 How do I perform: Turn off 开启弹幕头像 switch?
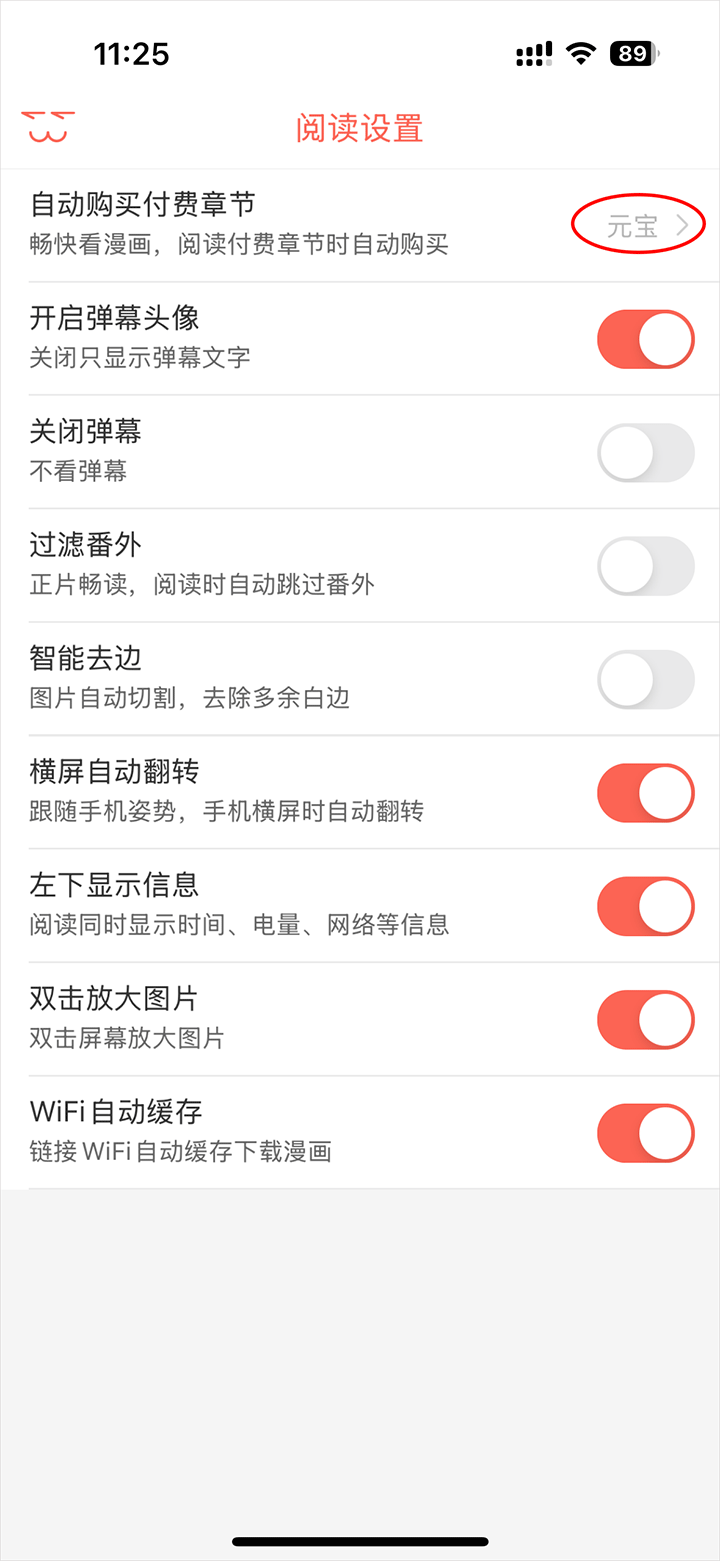click(x=645, y=340)
